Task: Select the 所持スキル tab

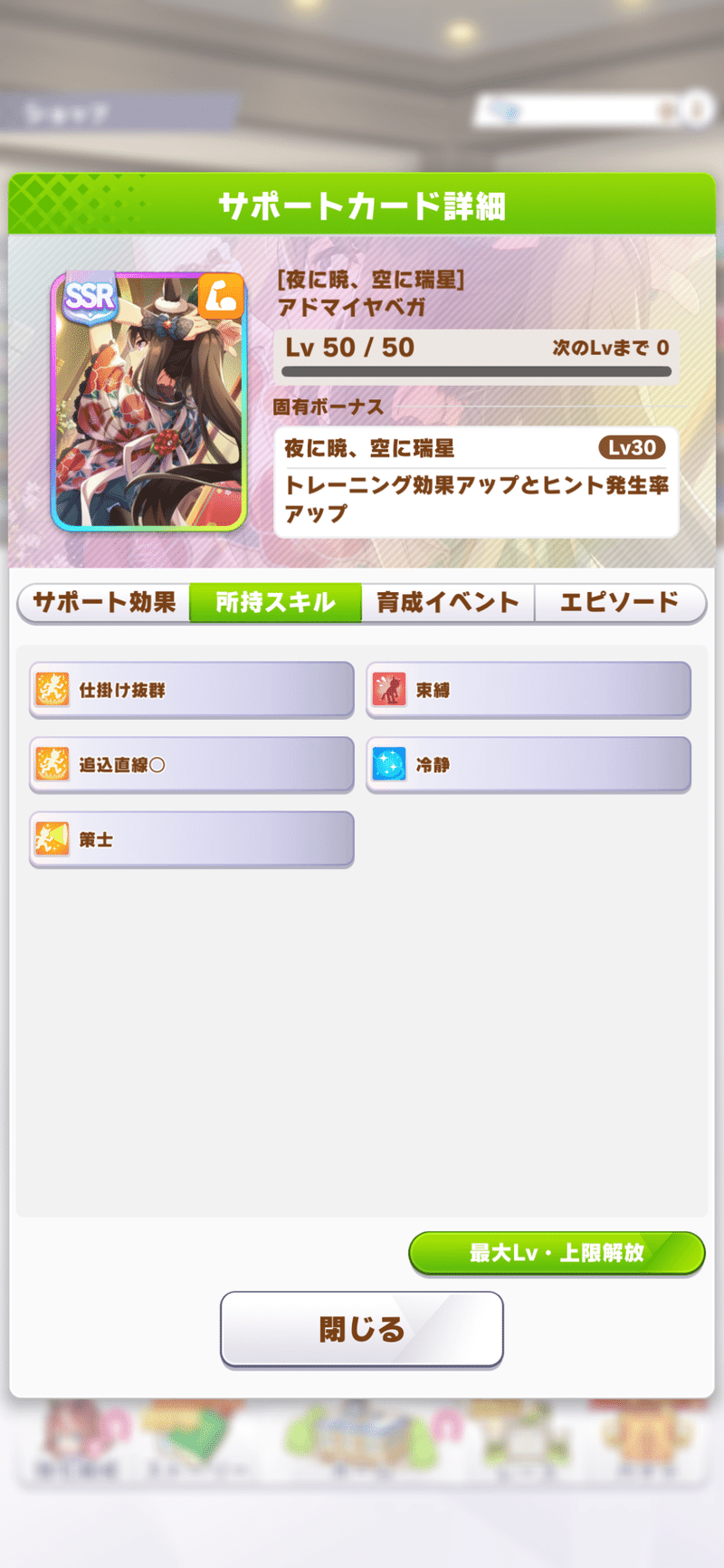Action: 275,603
